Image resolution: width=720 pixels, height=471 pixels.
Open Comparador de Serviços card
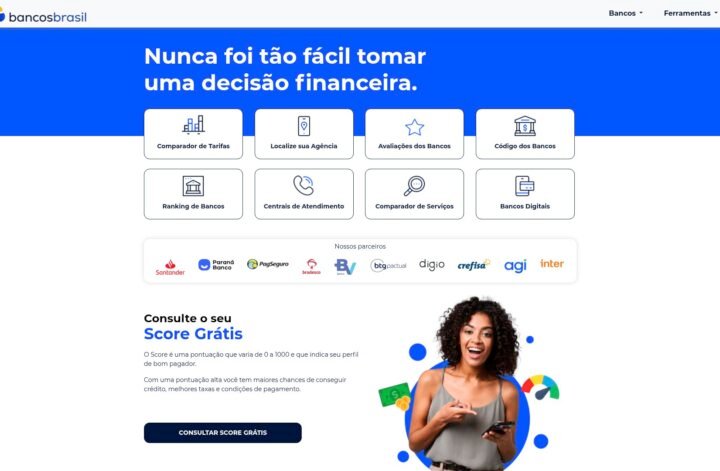click(414, 194)
